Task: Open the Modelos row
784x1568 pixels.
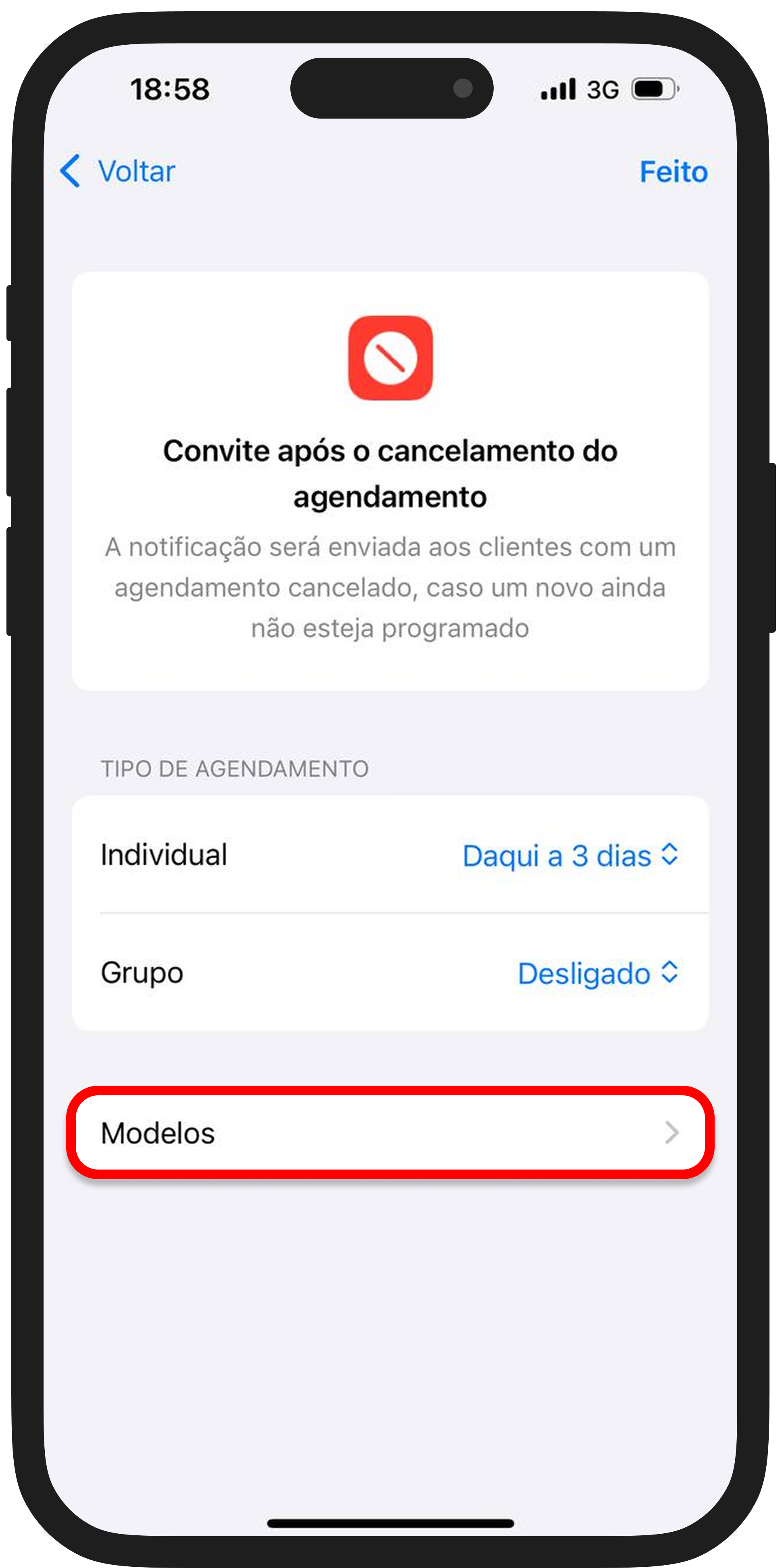Action: pyautogui.click(x=390, y=1133)
